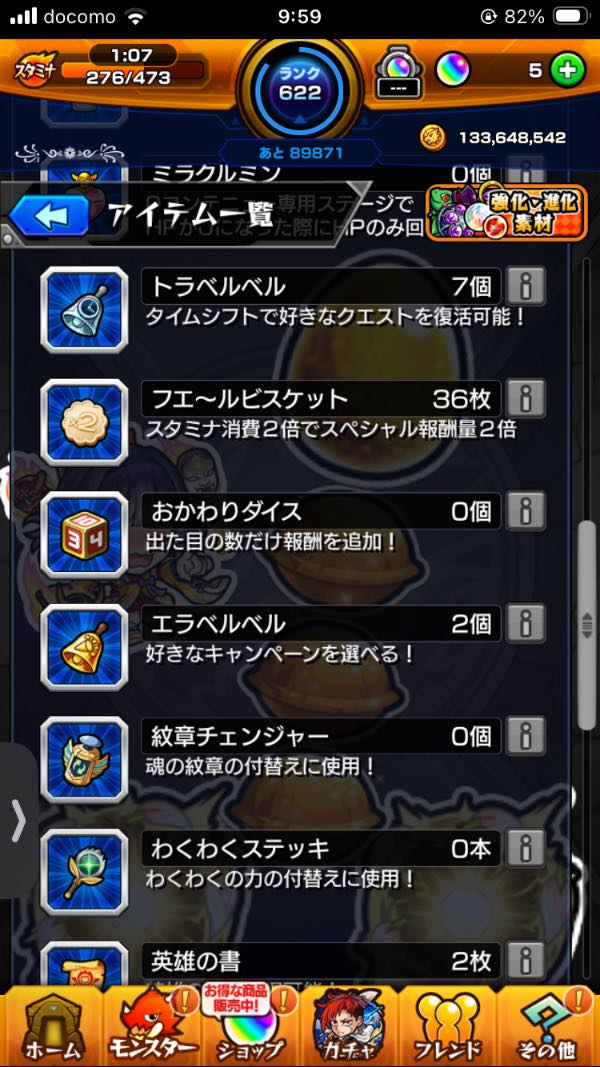This screenshot has height=1067, width=600.
Task: Open the 強化・進化素材 button
Action: point(506,212)
